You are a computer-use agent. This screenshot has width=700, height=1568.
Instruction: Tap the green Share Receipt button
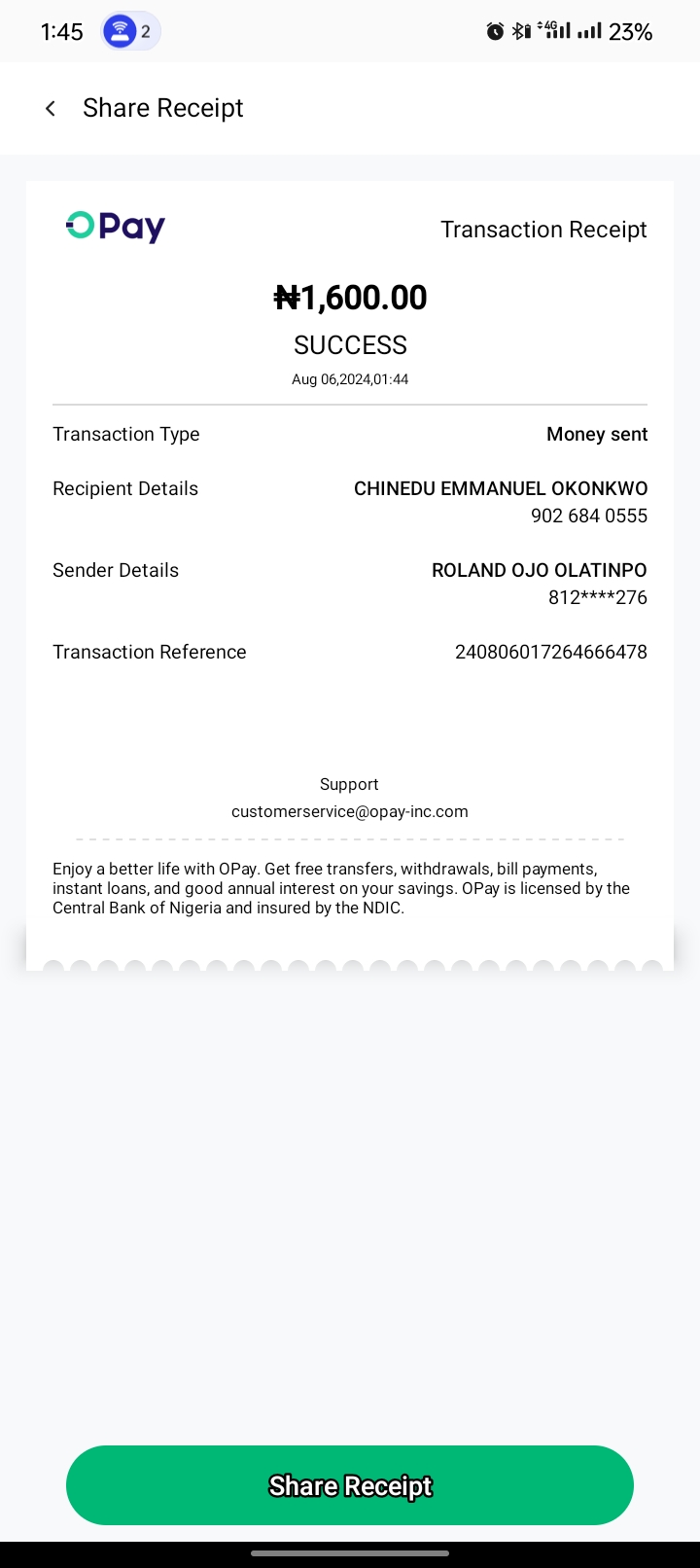[x=350, y=1485]
